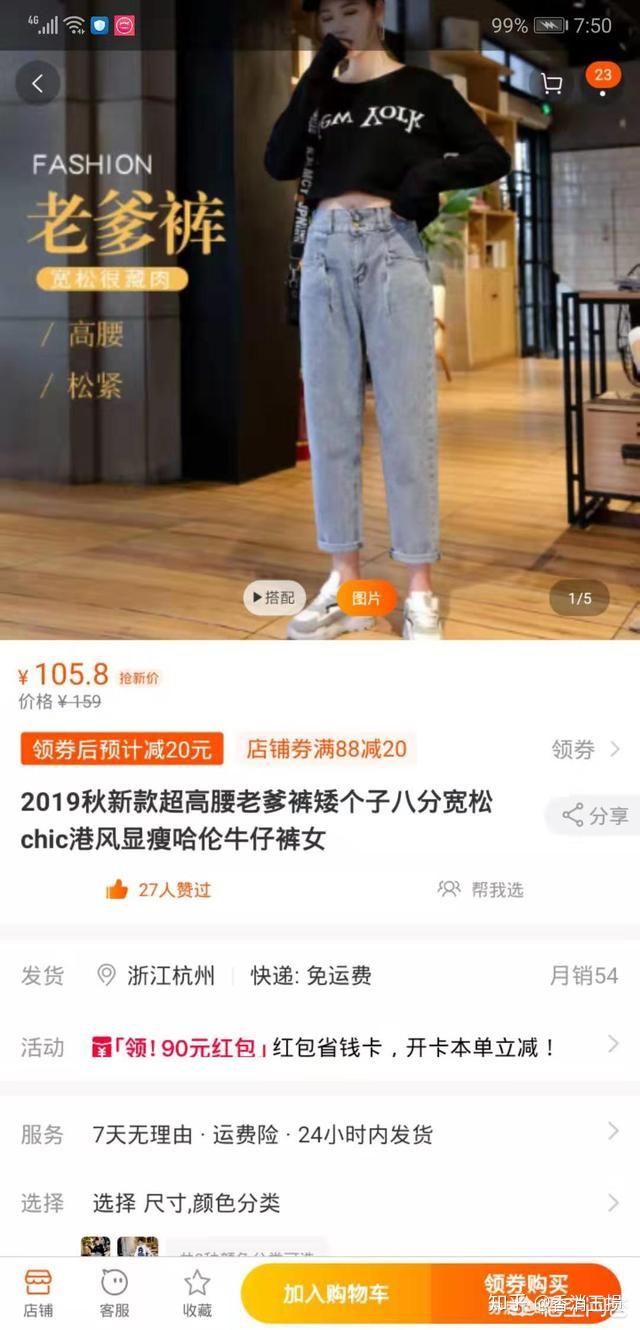The width and height of the screenshot is (640, 1330).
Task: Add the item to 收藏 favorites
Action: pos(197,1293)
